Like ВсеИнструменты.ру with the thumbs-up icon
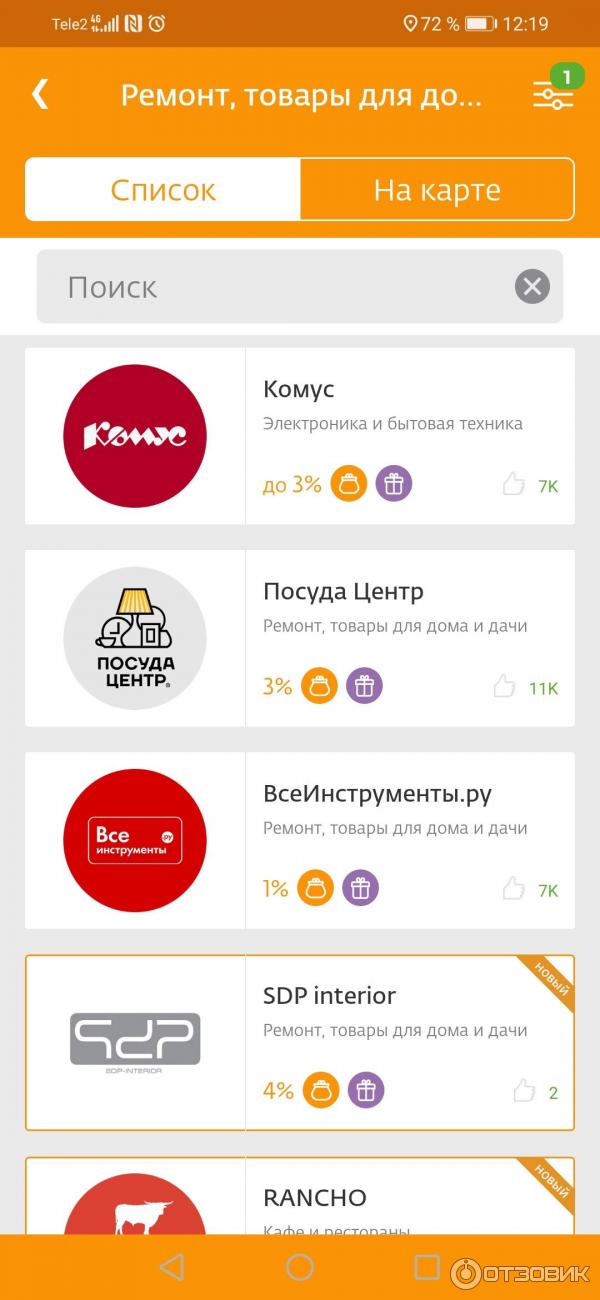600x1300 pixels. tap(514, 889)
